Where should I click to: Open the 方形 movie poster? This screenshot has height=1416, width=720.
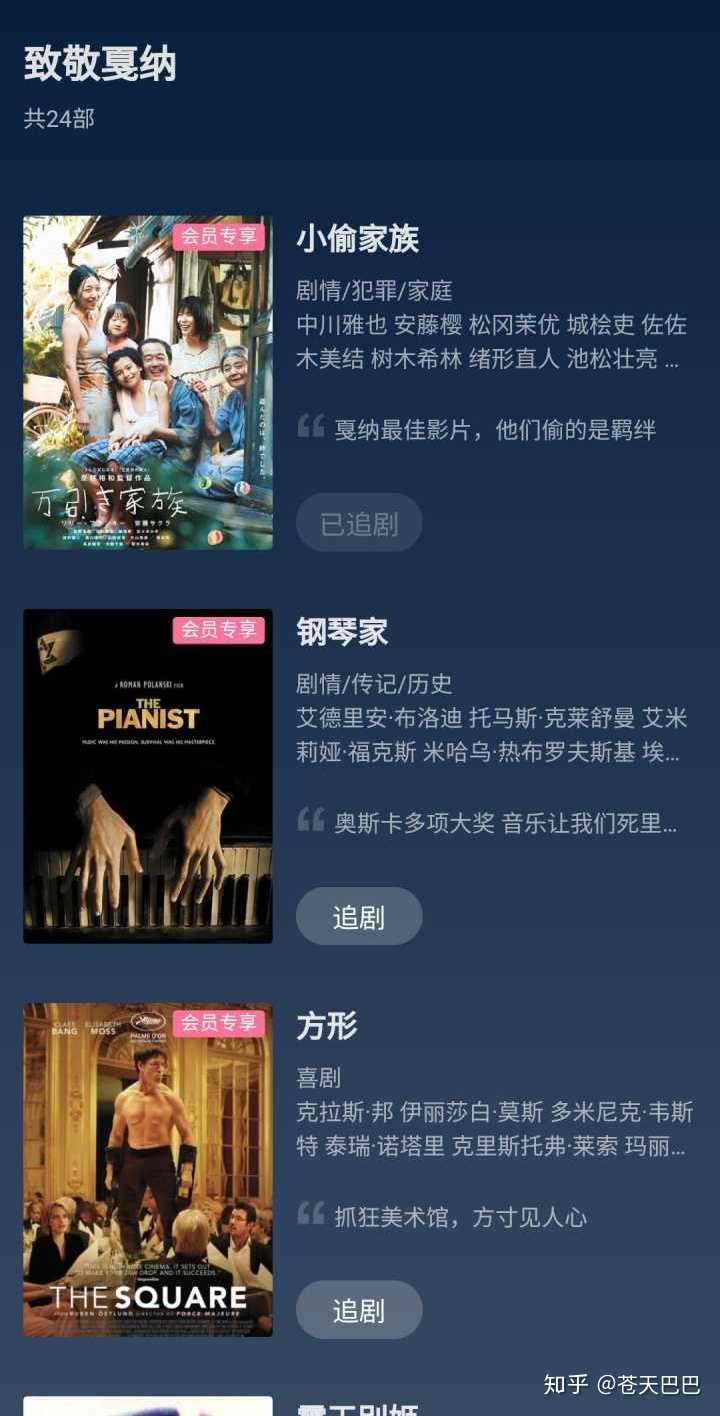click(x=148, y=1170)
